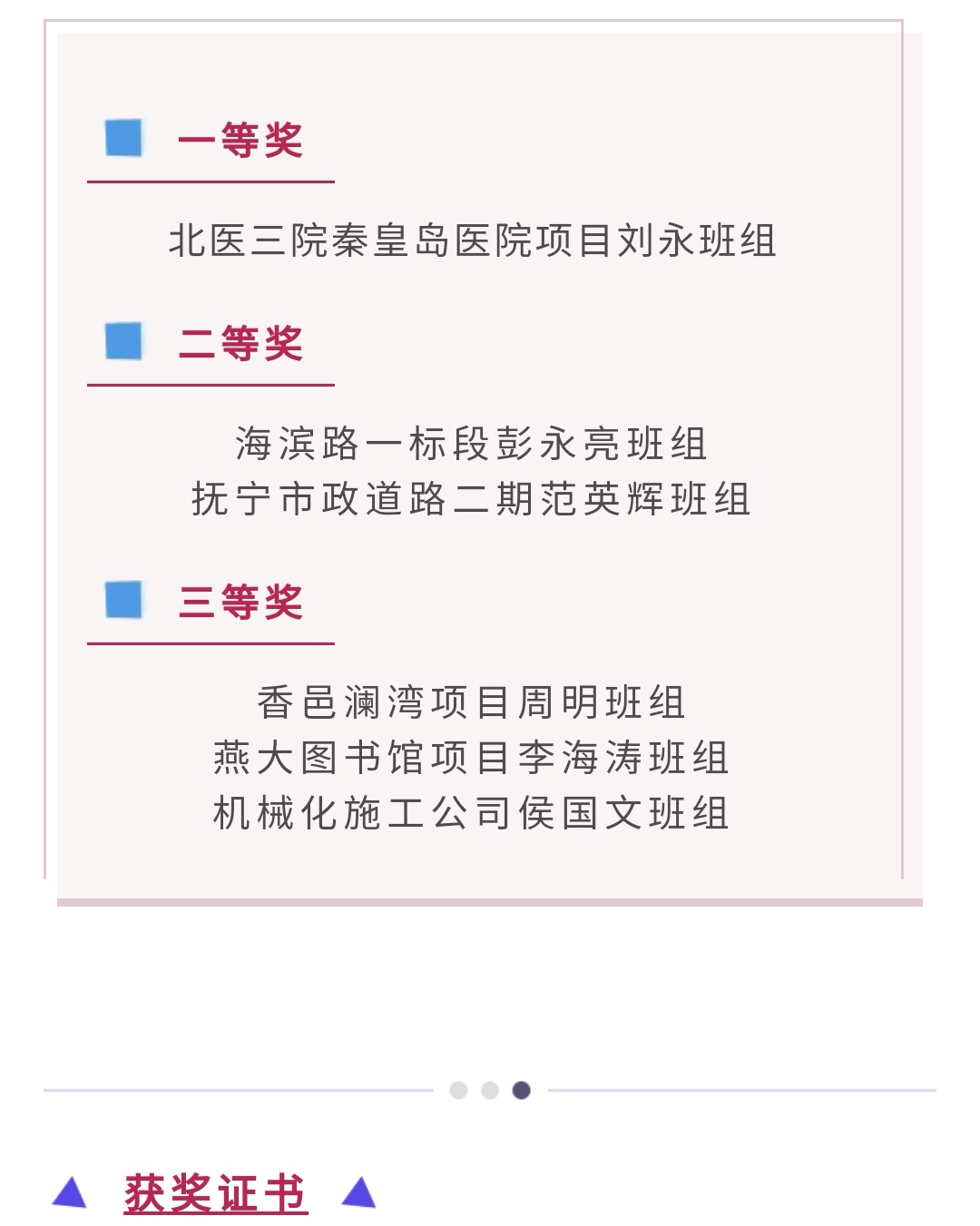
Task: Jump to the first carousel page dot
Action: (458, 1090)
